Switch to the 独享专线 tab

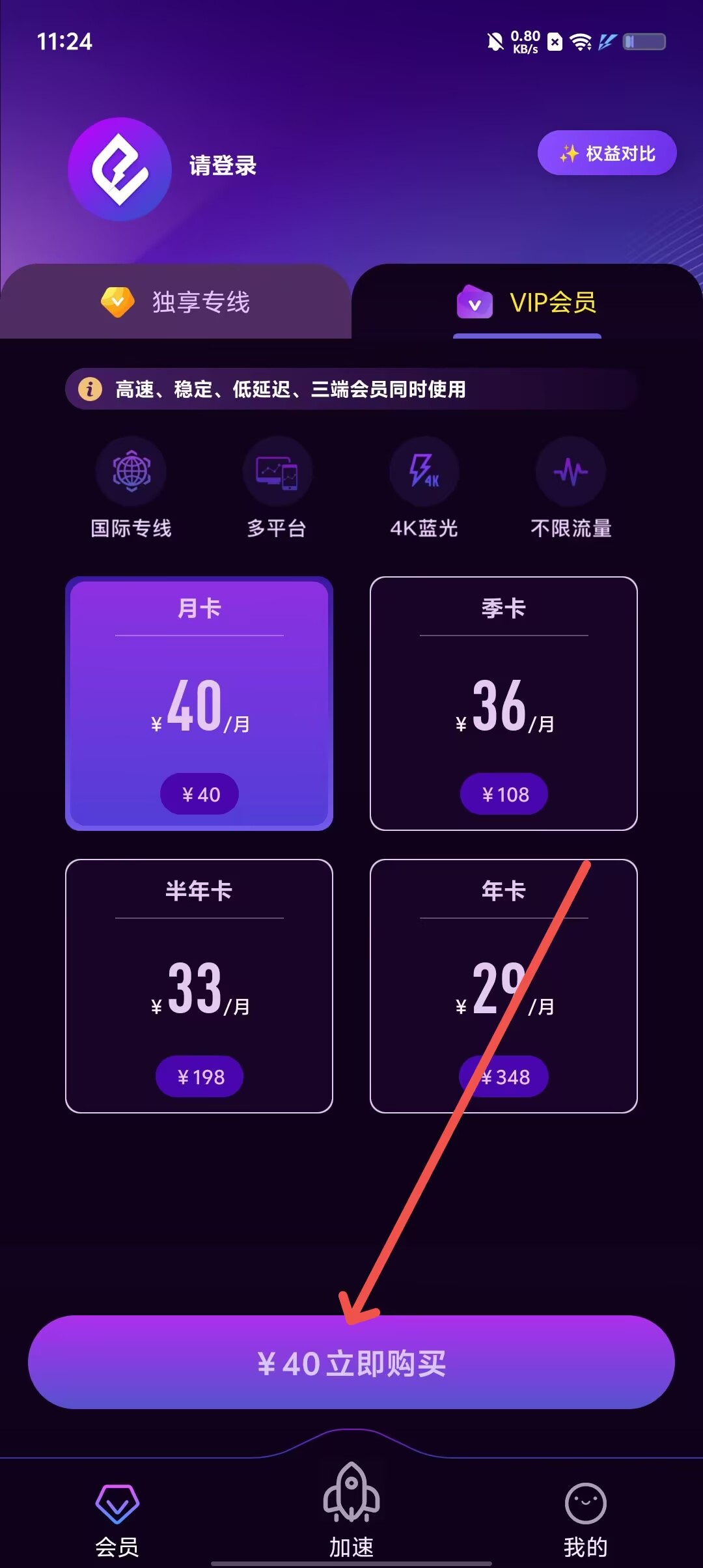(x=176, y=302)
